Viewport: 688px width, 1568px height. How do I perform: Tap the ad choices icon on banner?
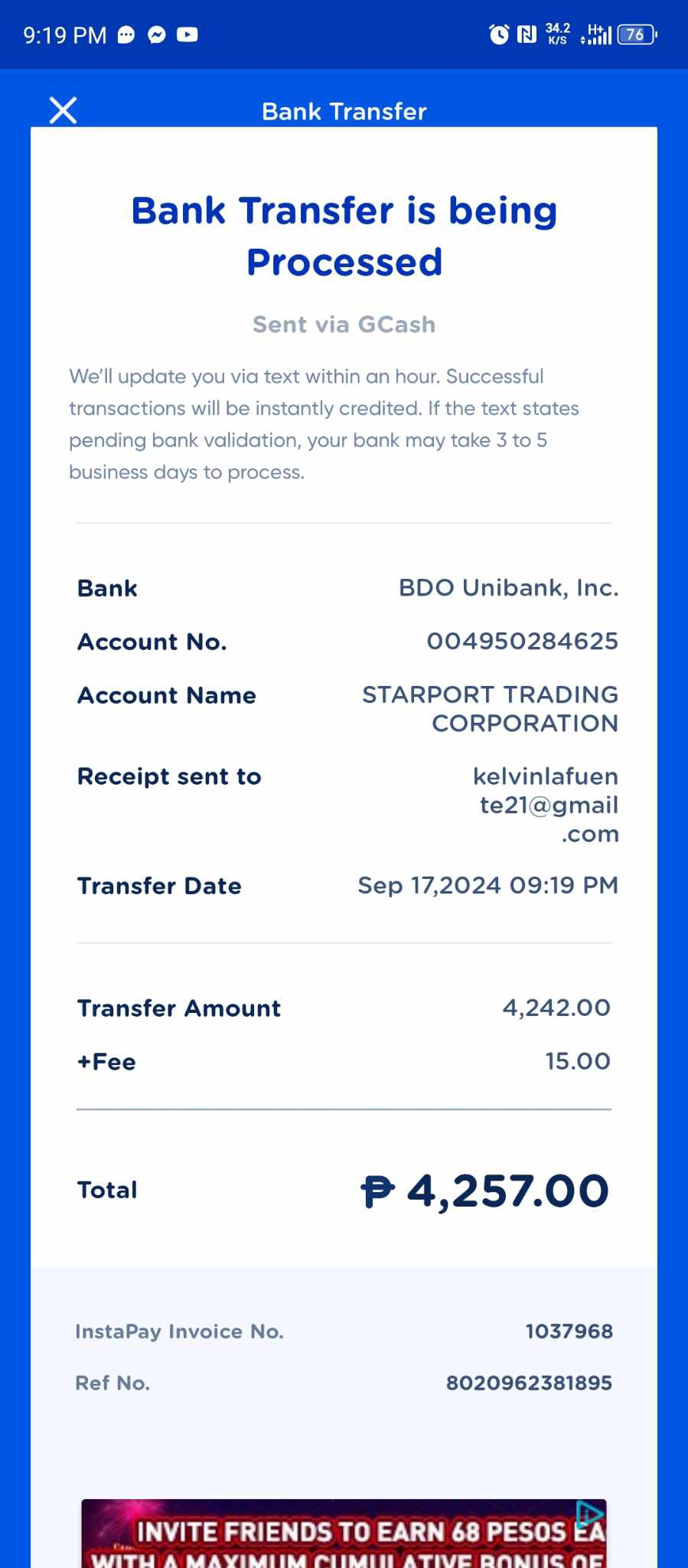click(589, 1514)
